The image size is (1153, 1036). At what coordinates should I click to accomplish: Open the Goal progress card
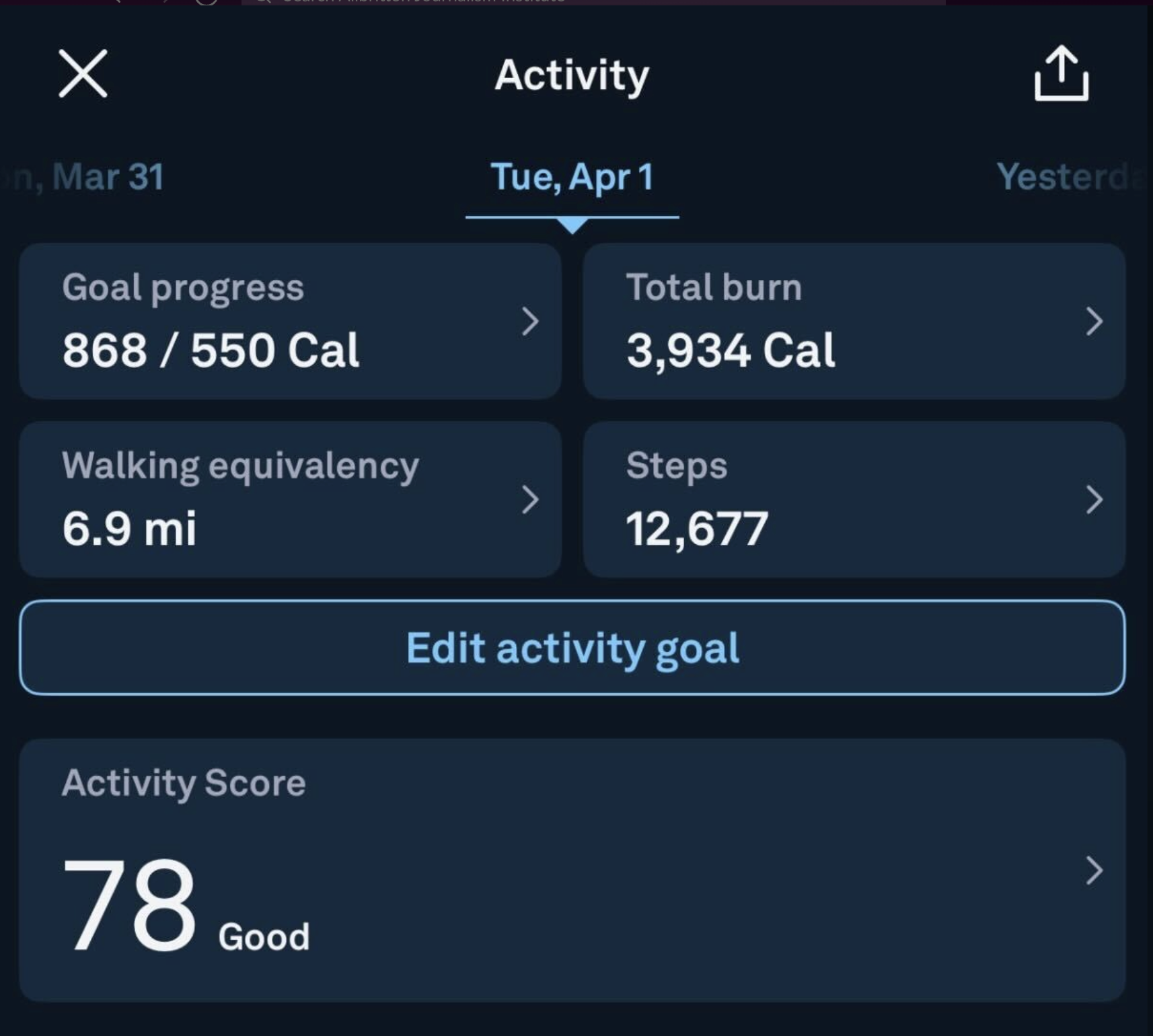coord(290,321)
